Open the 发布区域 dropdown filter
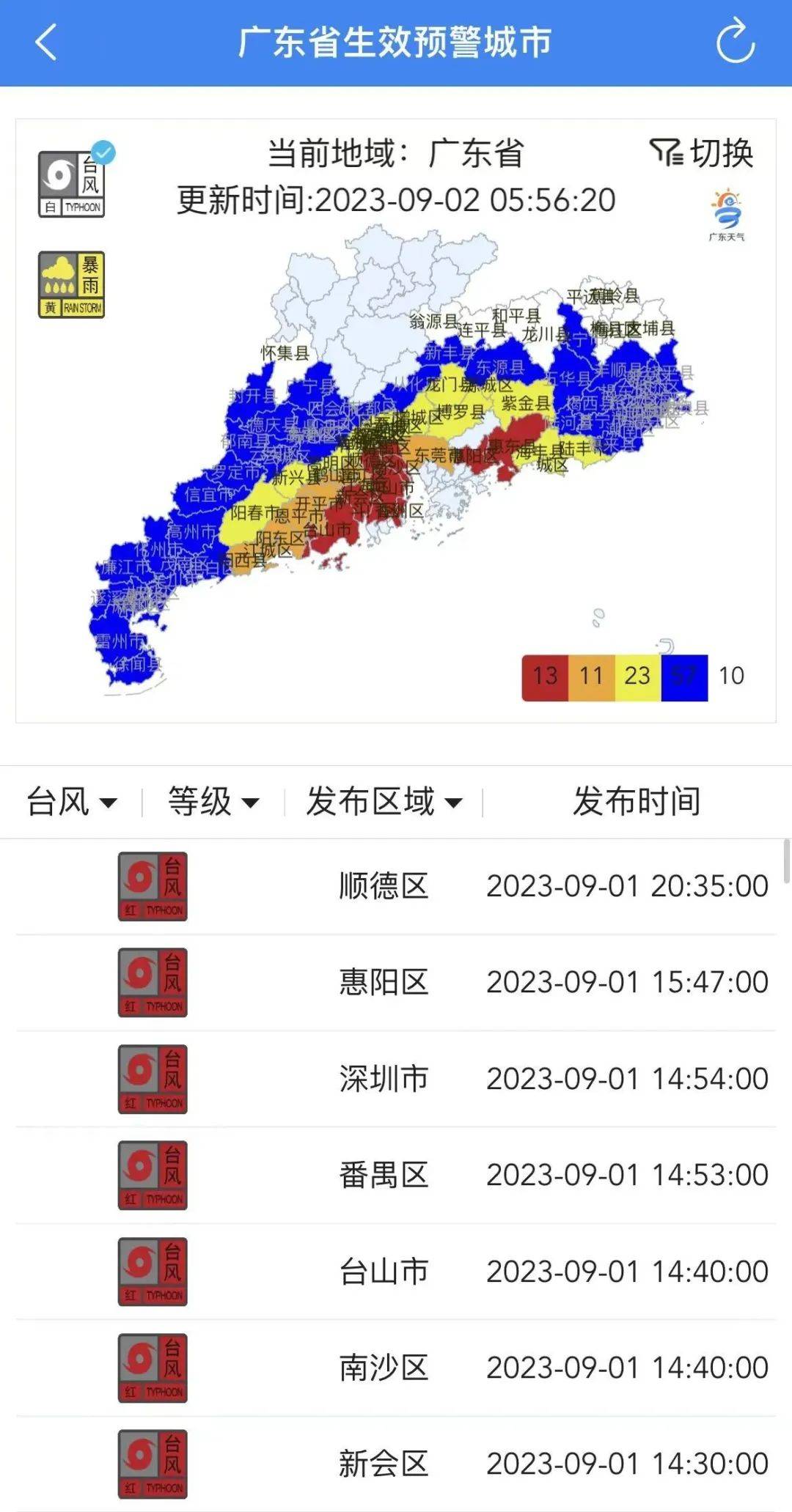Image resolution: width=792 pixels, height=1512 pixels. [x=384, y=802]
